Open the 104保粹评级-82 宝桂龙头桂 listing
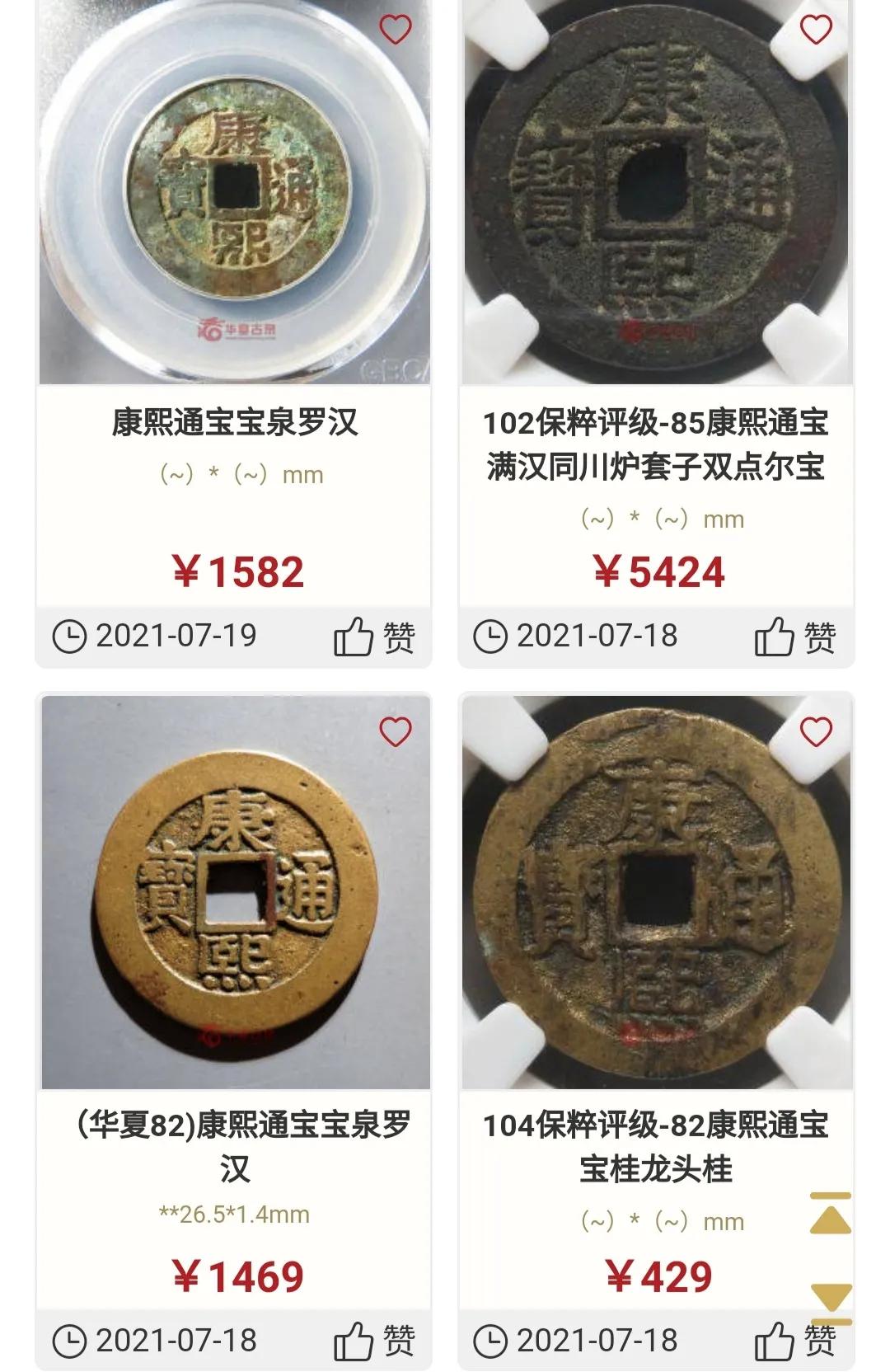 pos(655,1146)
